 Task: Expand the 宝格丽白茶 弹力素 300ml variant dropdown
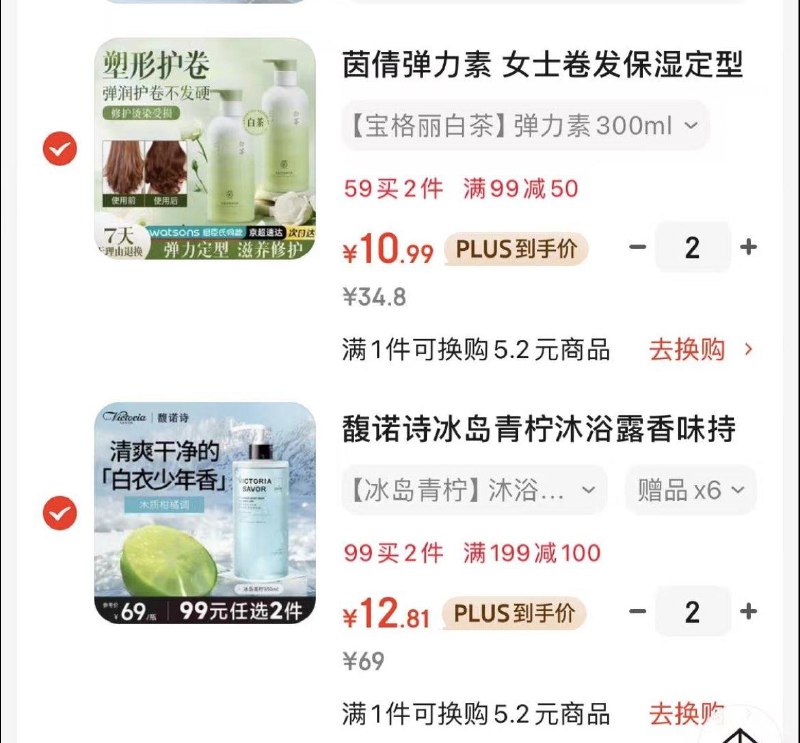[525, 126]
